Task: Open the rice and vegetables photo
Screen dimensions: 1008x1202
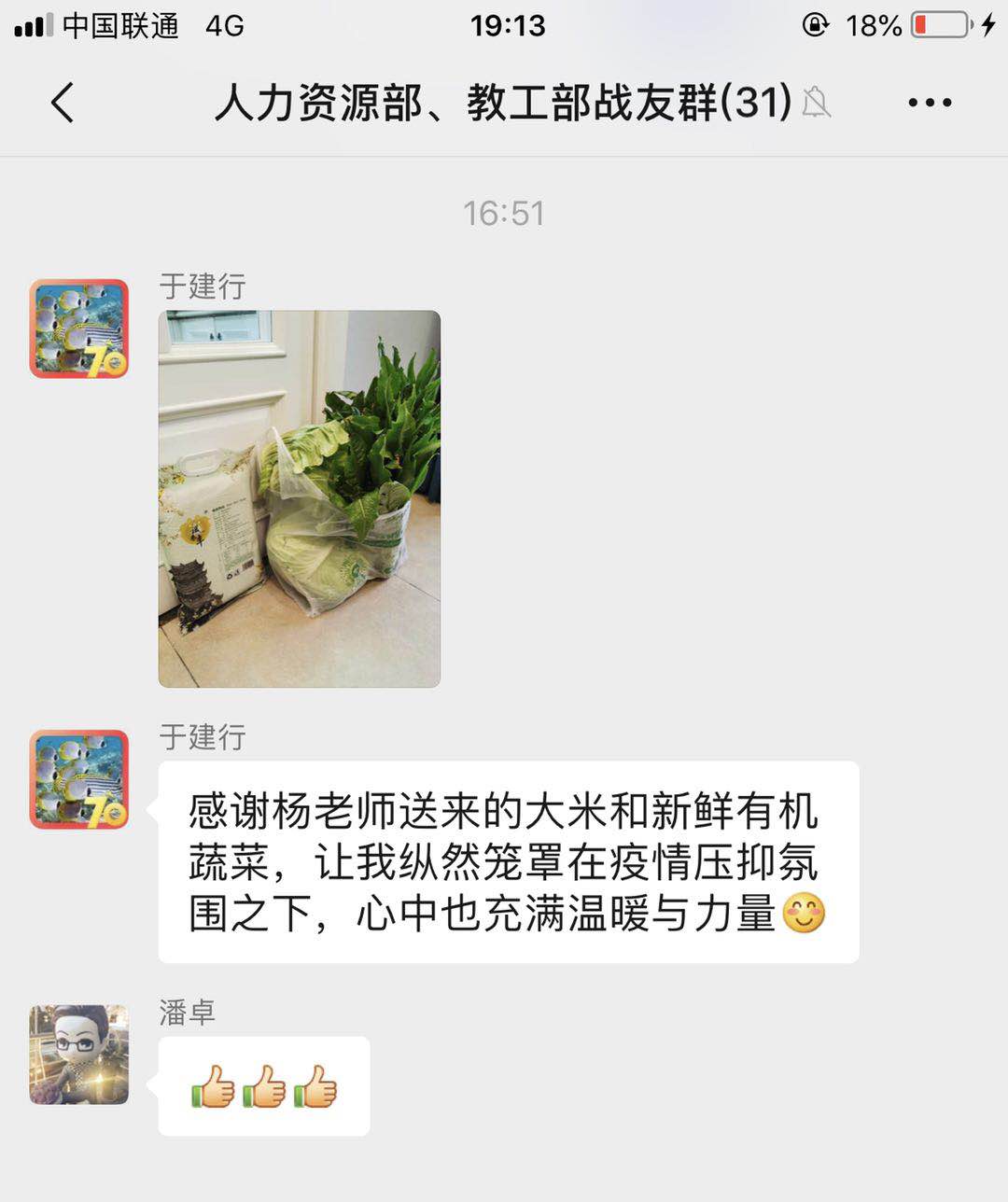Action: point(299,498)
